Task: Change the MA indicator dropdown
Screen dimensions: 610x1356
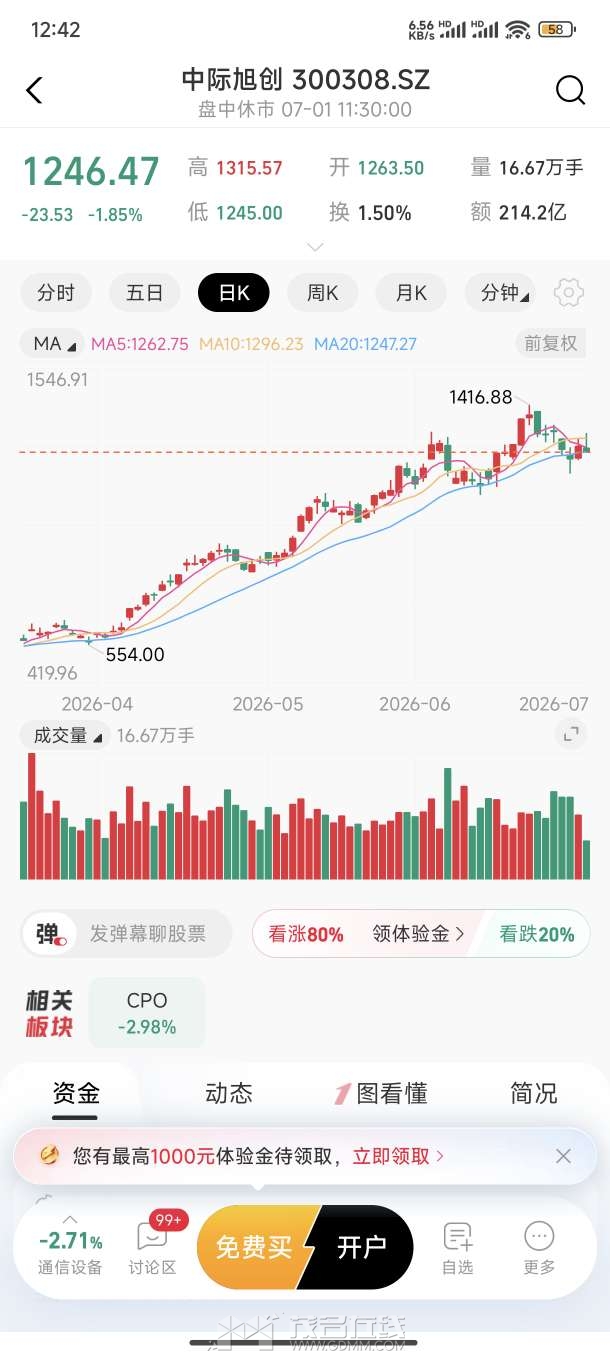Action: 53,344
